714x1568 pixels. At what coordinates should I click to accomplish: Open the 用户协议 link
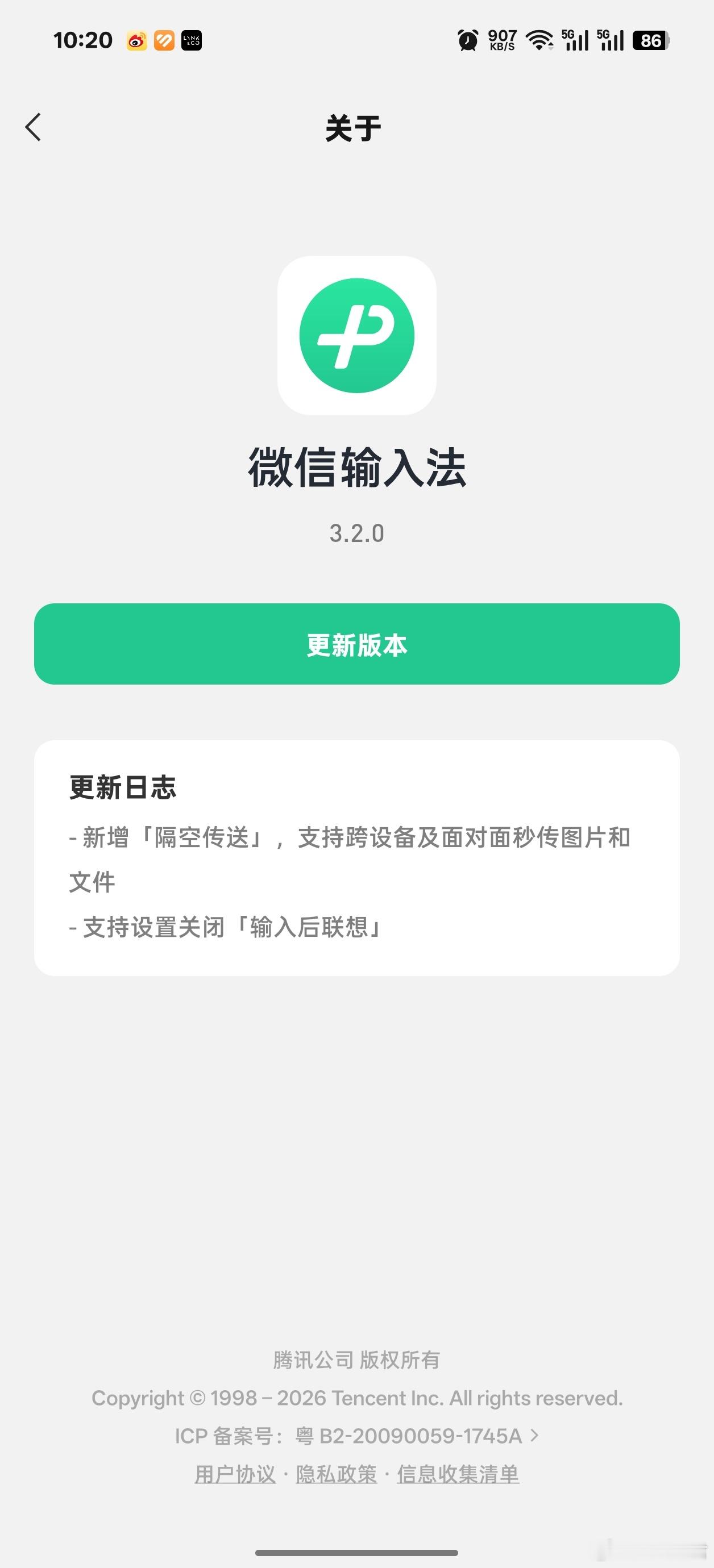[235, 1474]
